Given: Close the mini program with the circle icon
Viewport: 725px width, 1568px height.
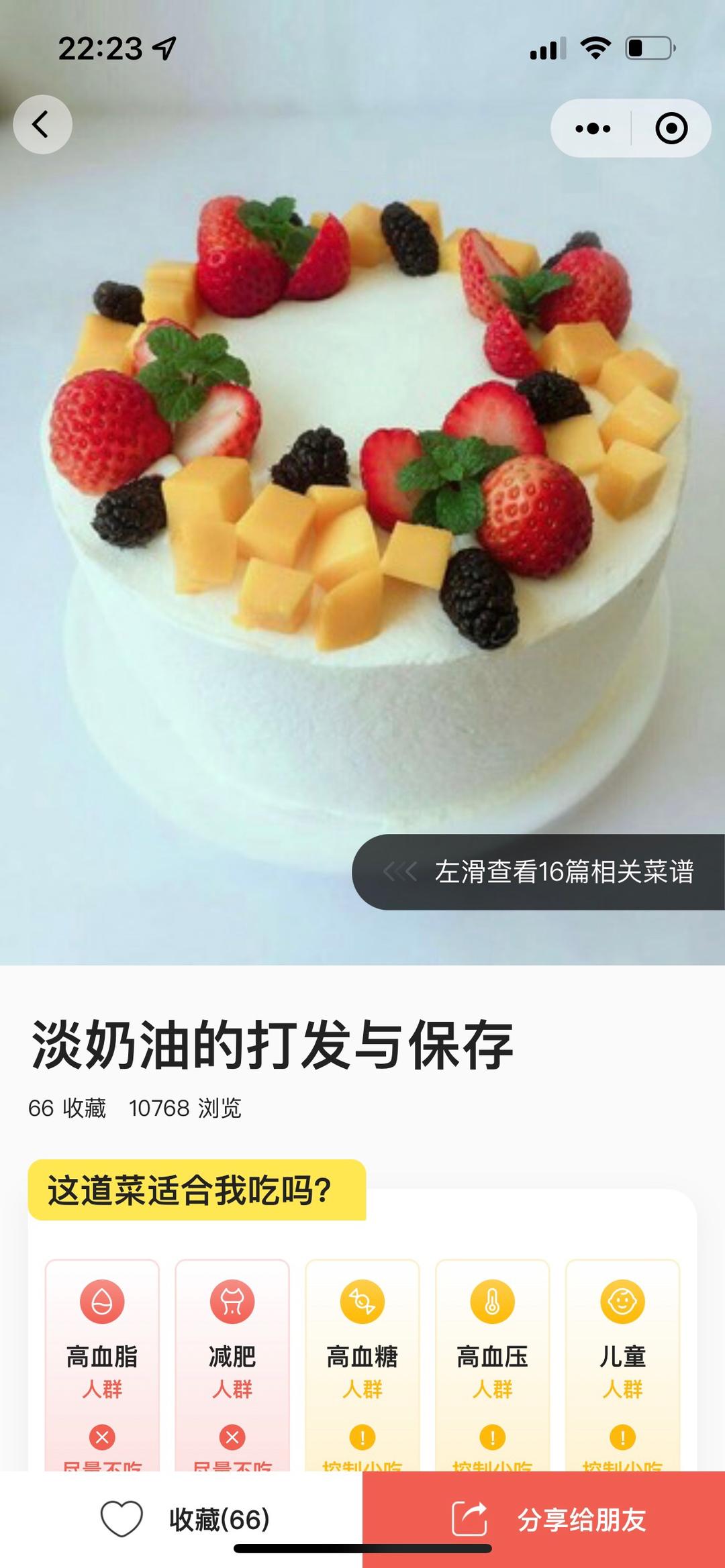Looking at the screenshot, I should point(671,128).
